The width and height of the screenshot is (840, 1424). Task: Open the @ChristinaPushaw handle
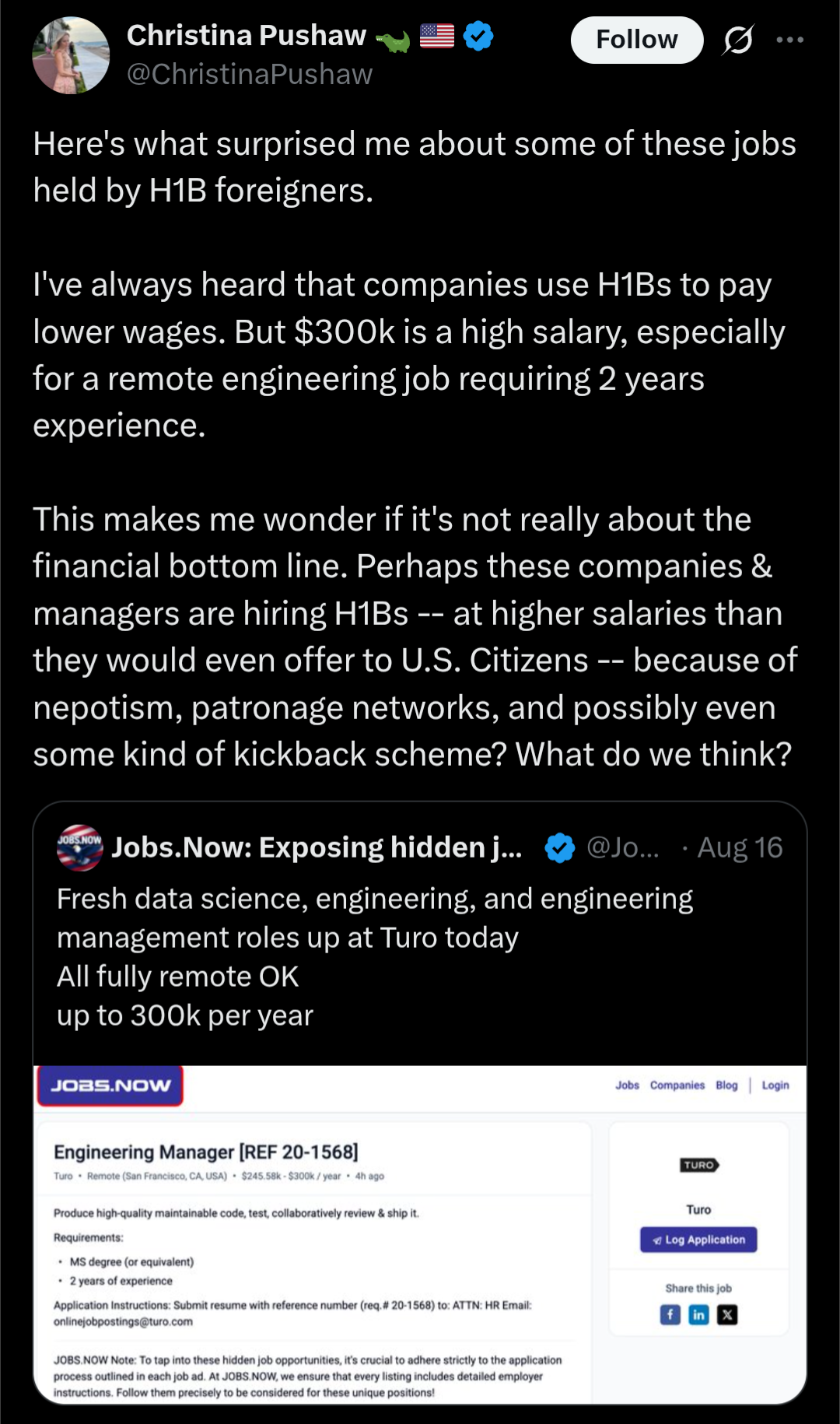click(x=250, y=75)
